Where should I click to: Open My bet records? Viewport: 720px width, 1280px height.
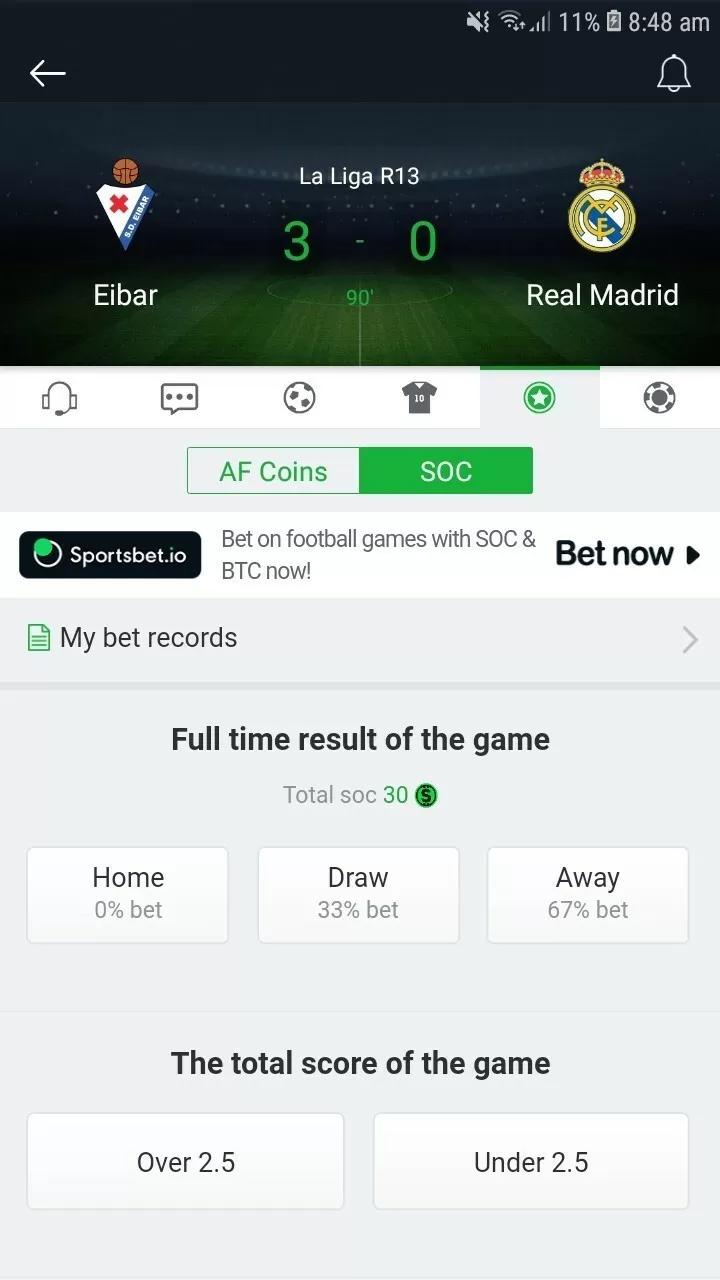(x=360, y=638)
